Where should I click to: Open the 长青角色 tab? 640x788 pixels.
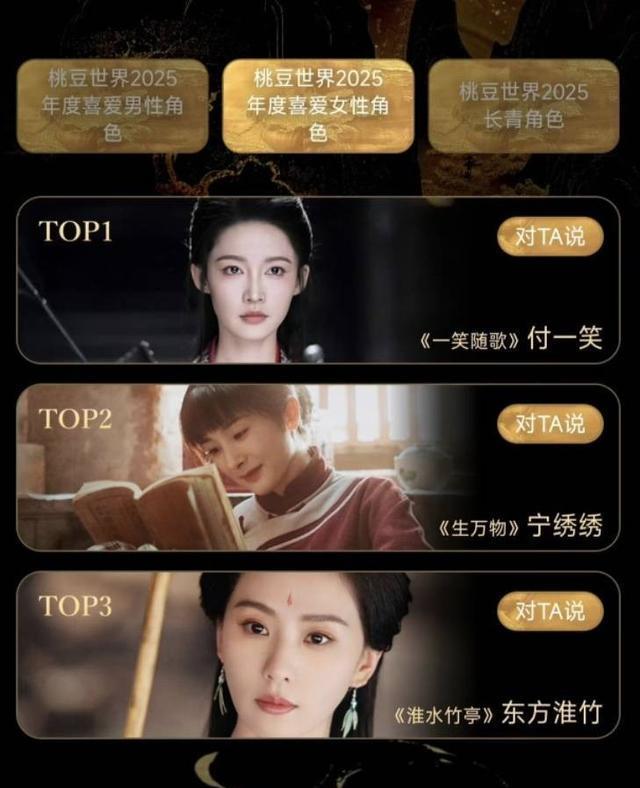[x=524, y=105]
